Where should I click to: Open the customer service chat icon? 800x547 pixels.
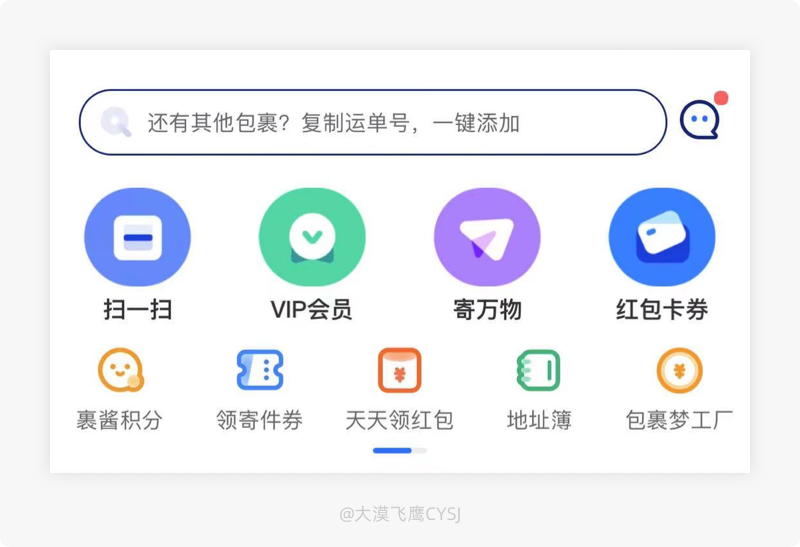pos(701,120)
